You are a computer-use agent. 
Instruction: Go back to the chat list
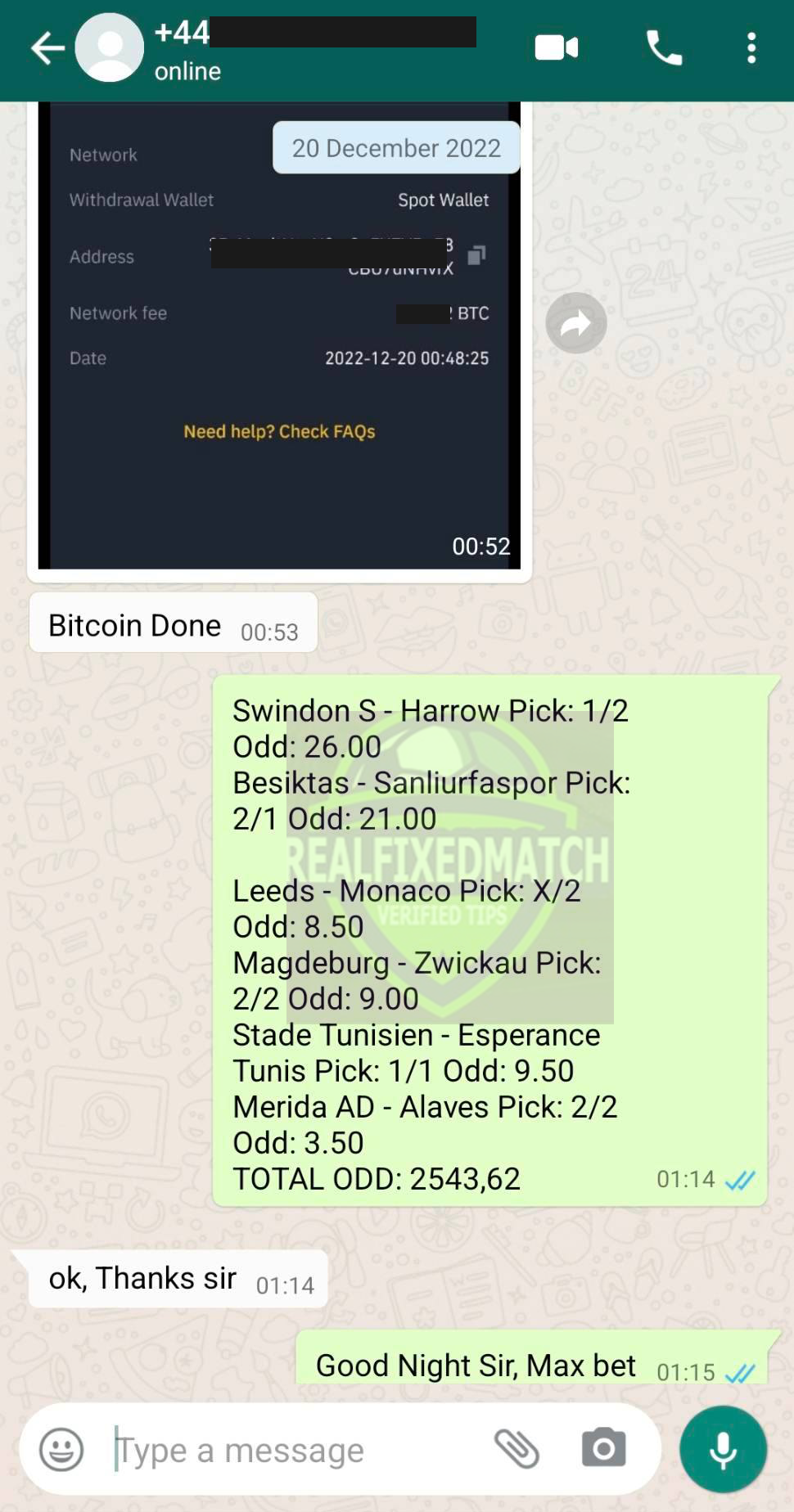[47, 48]
